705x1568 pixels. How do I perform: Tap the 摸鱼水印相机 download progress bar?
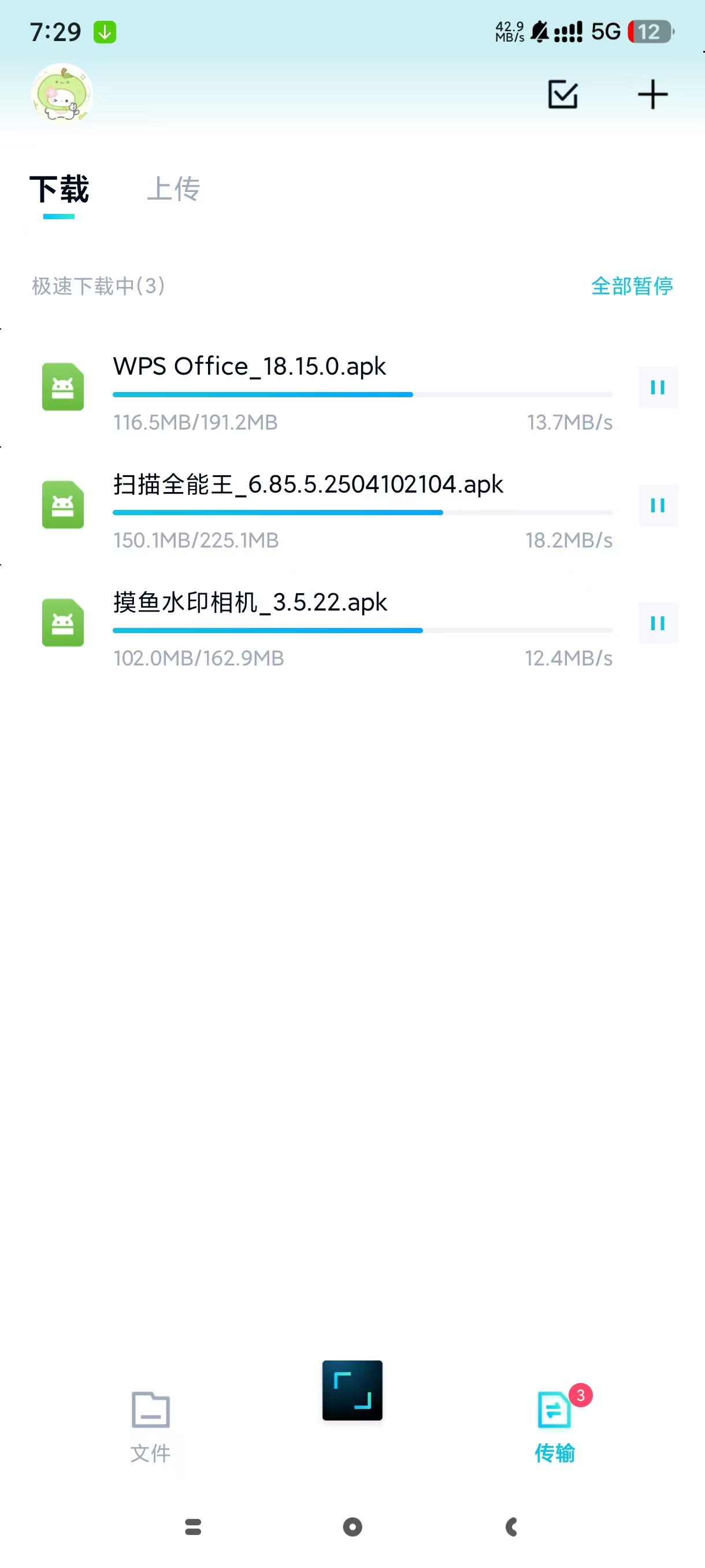tap(362, 630)
